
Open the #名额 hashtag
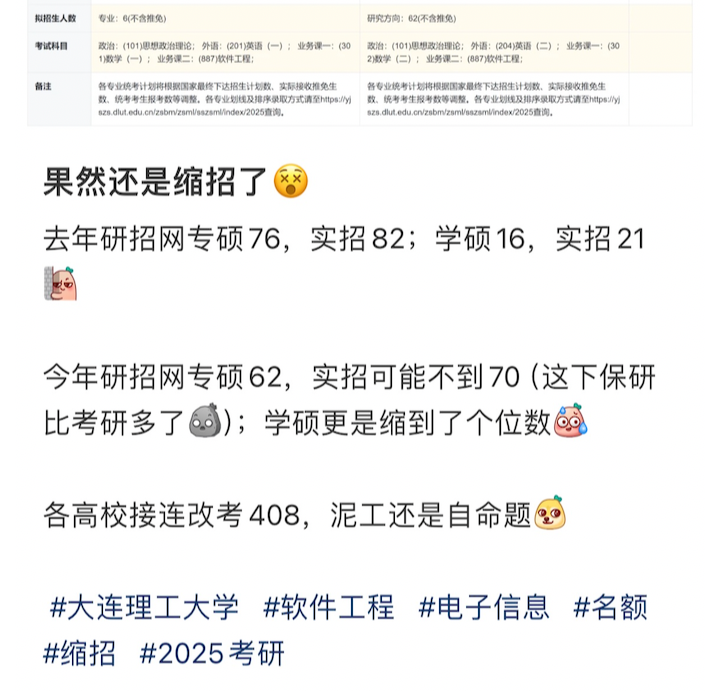[x=610, y=606]
